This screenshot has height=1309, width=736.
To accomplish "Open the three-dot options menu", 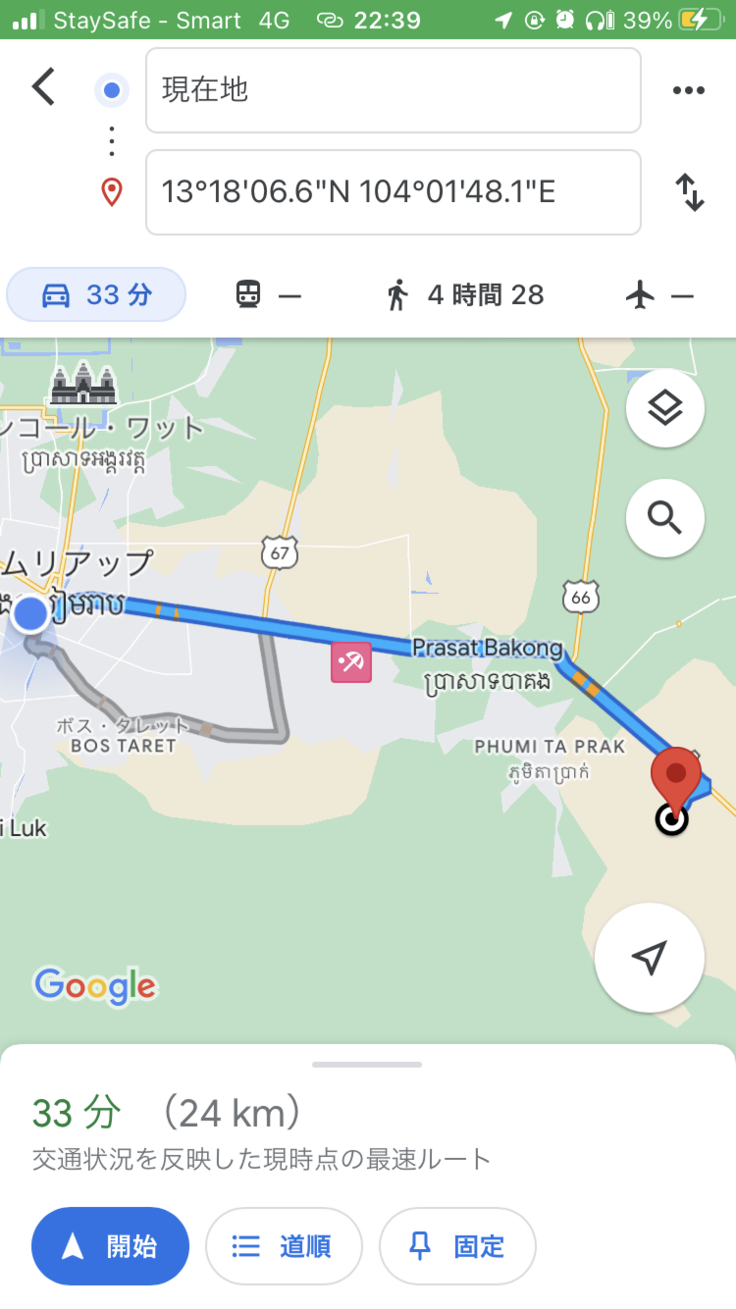I will tap(688, 90).
